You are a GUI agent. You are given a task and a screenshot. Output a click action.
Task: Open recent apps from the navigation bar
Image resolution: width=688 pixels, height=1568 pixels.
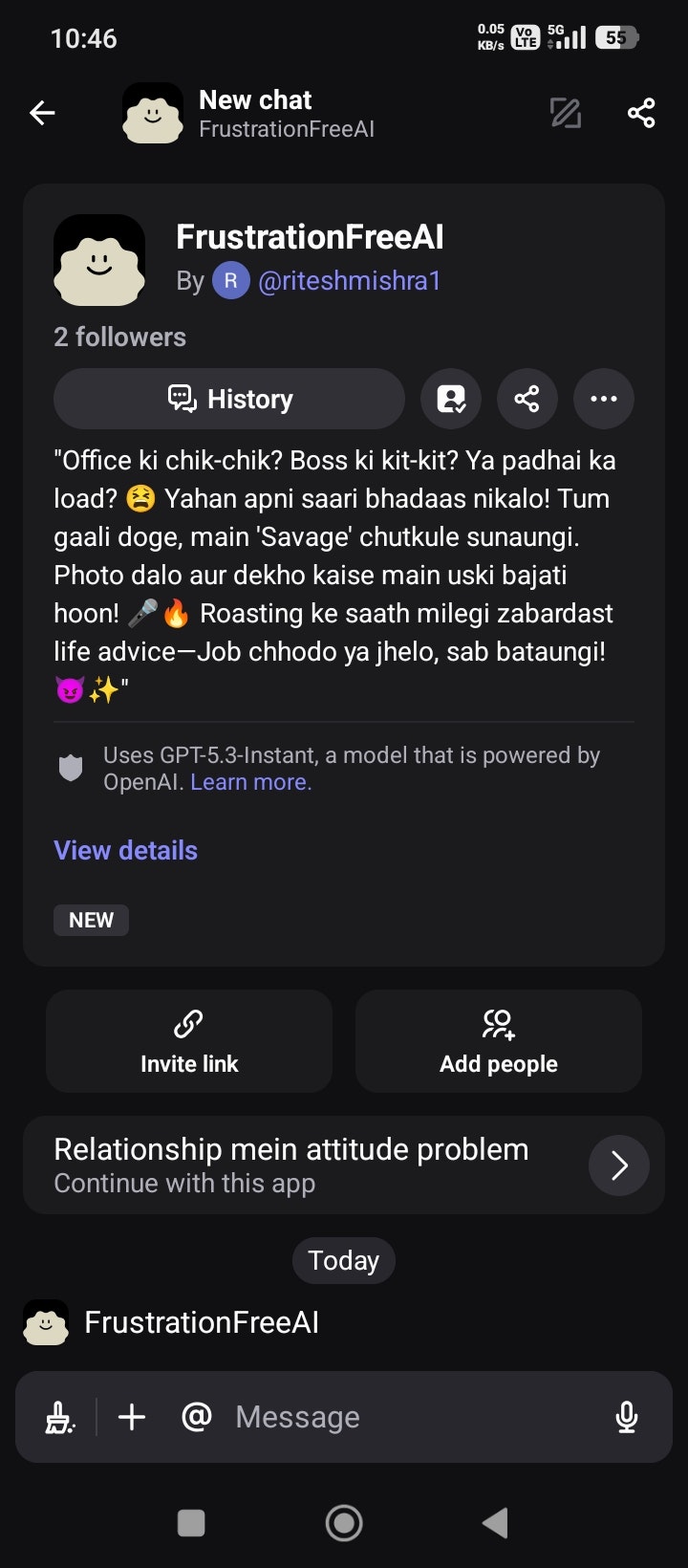coord(191,1523)
